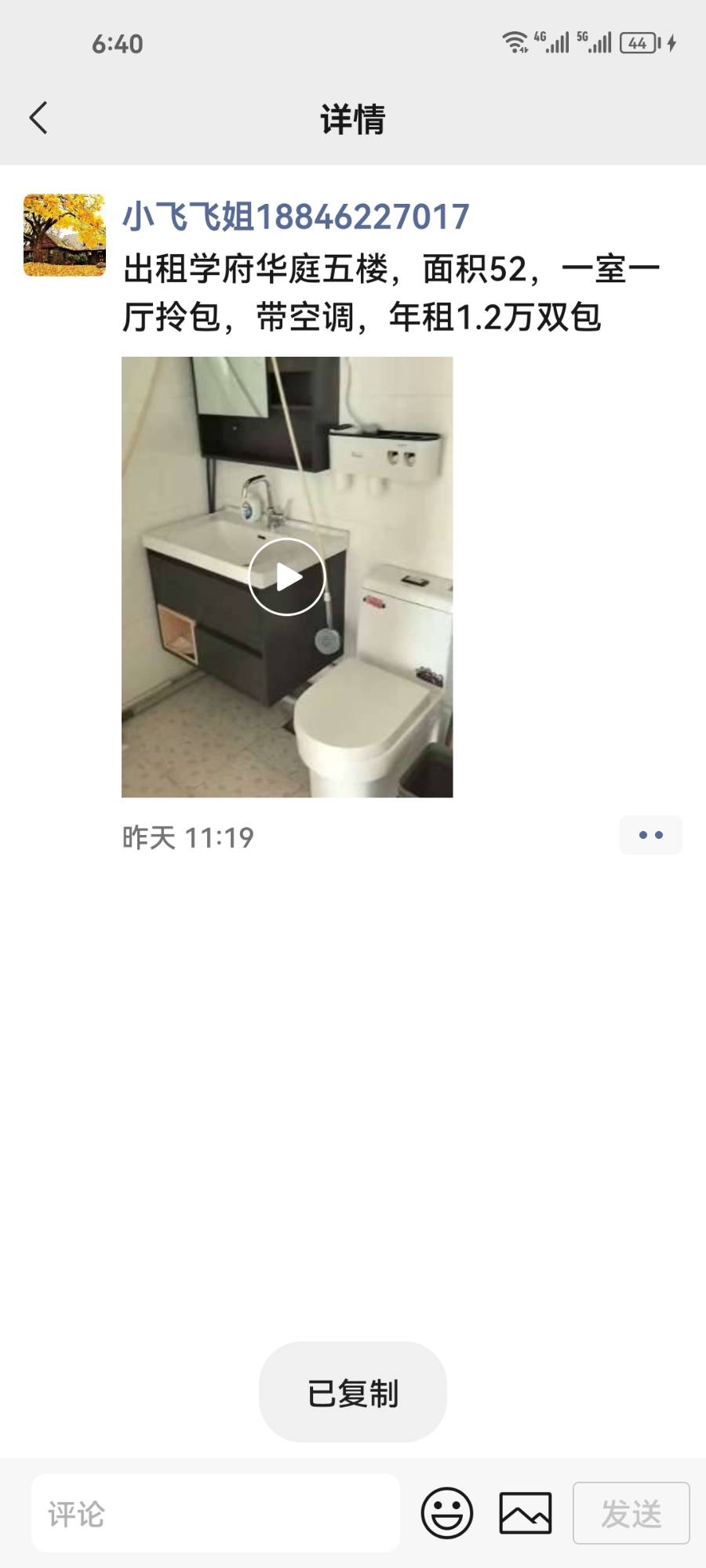Viewport: 706px width, 1568px height.
Task: Go back from the 详情 page
Action: 38,118
